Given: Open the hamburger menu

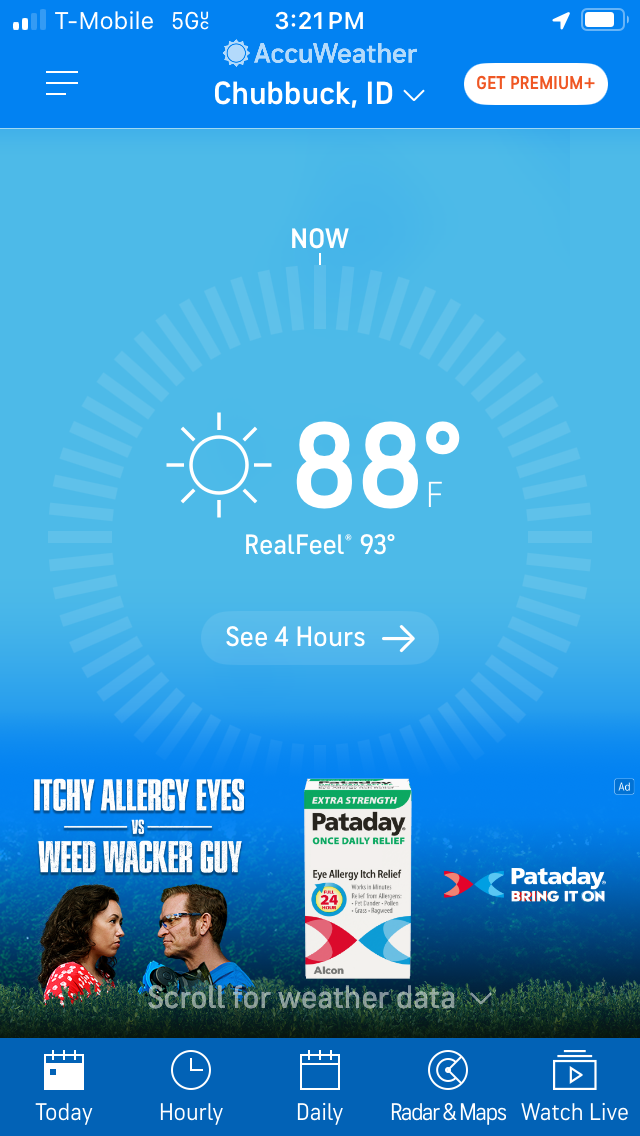Looking at the screenshot, I should coord(62,84).
